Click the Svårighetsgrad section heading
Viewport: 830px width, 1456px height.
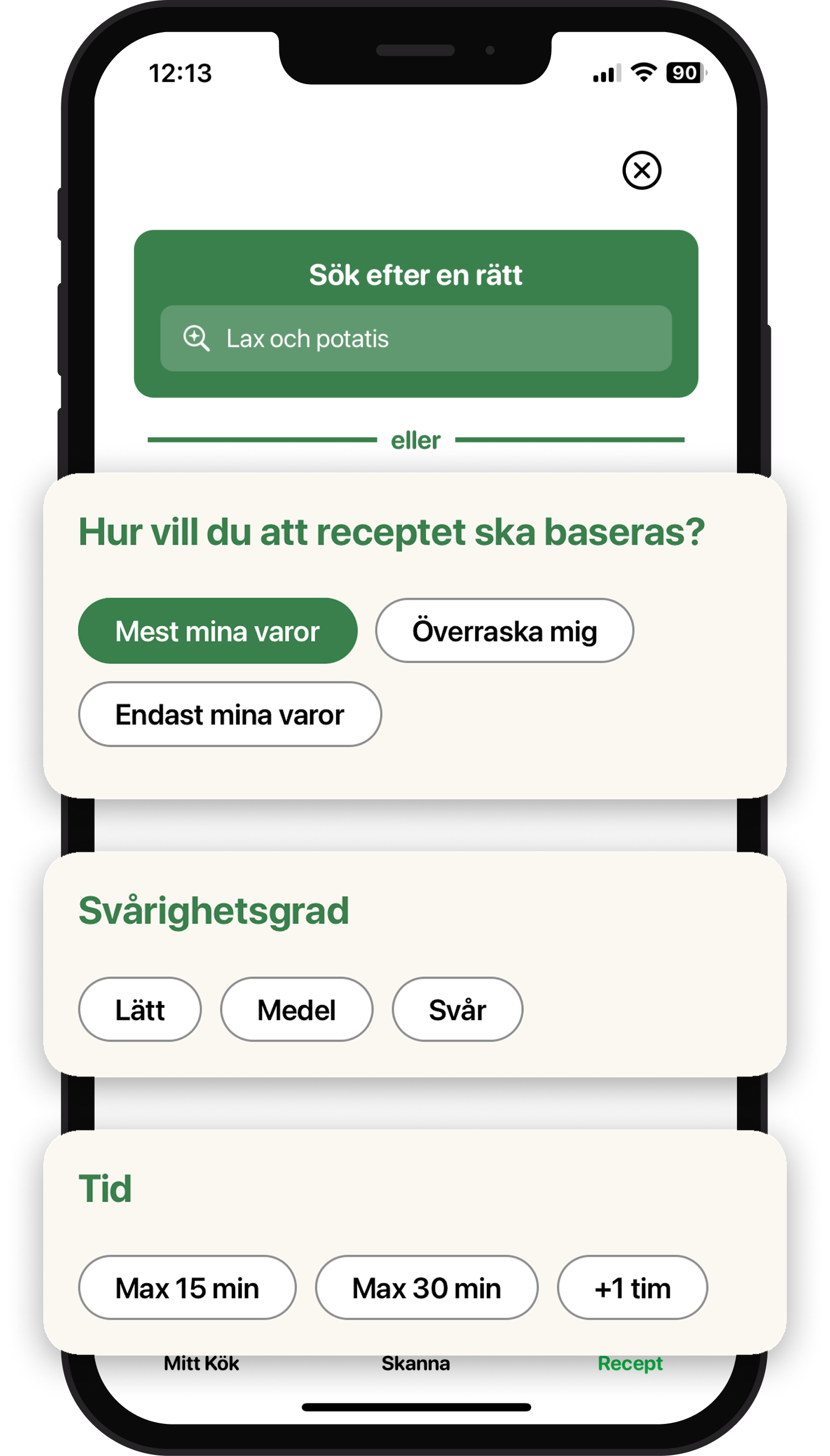(x=214, y=910)
